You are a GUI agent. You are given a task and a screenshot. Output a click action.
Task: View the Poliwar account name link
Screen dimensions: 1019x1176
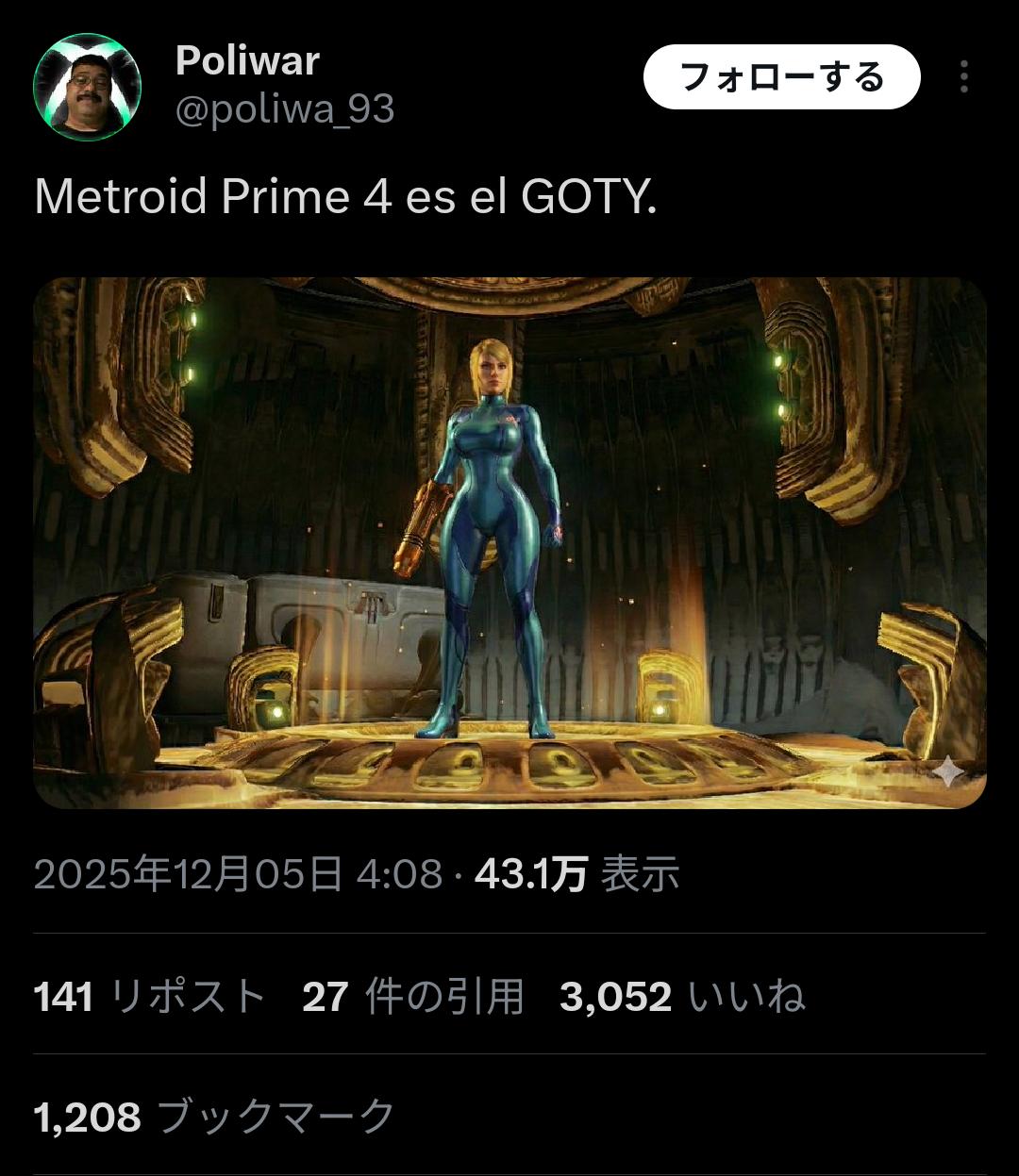pos(247,61)
